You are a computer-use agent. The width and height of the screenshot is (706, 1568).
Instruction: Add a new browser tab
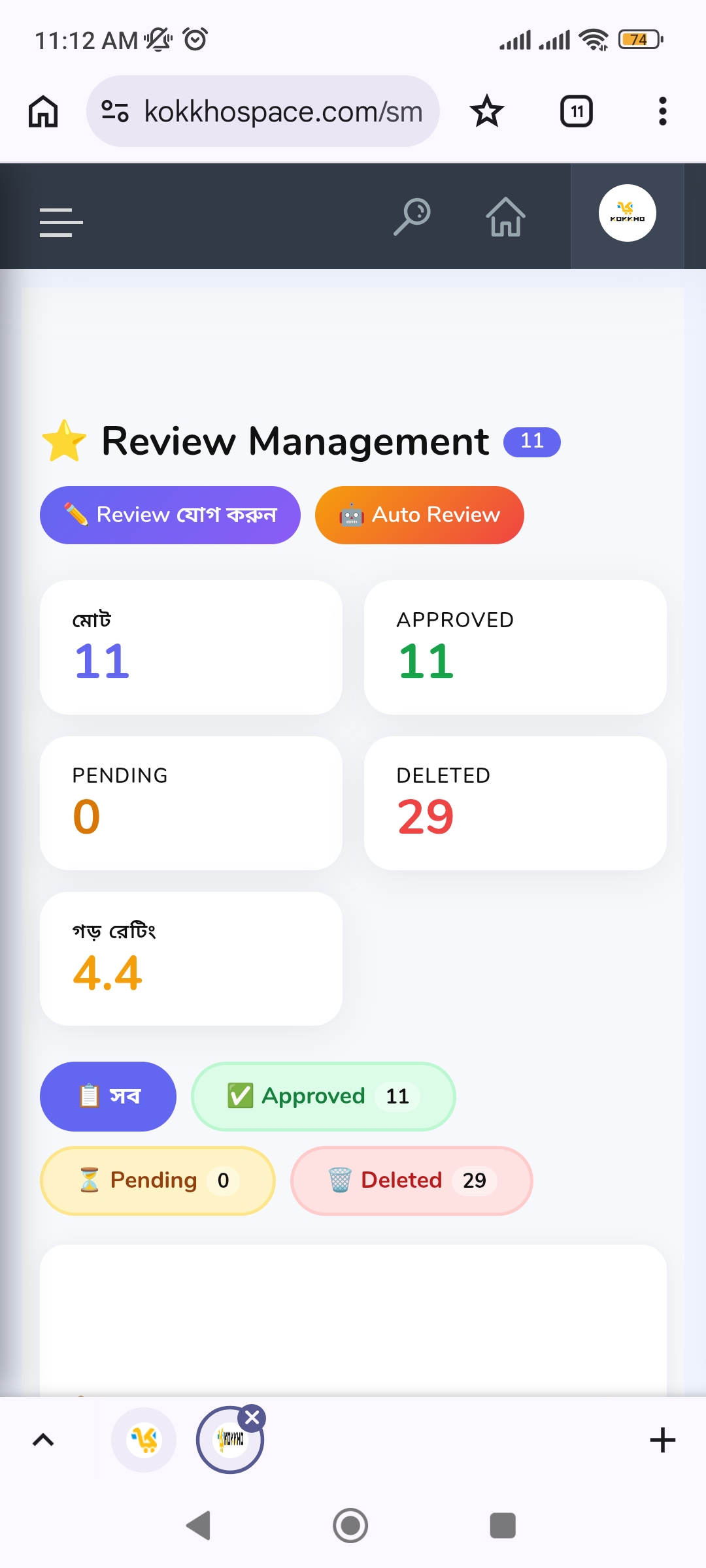(663, 1440)
